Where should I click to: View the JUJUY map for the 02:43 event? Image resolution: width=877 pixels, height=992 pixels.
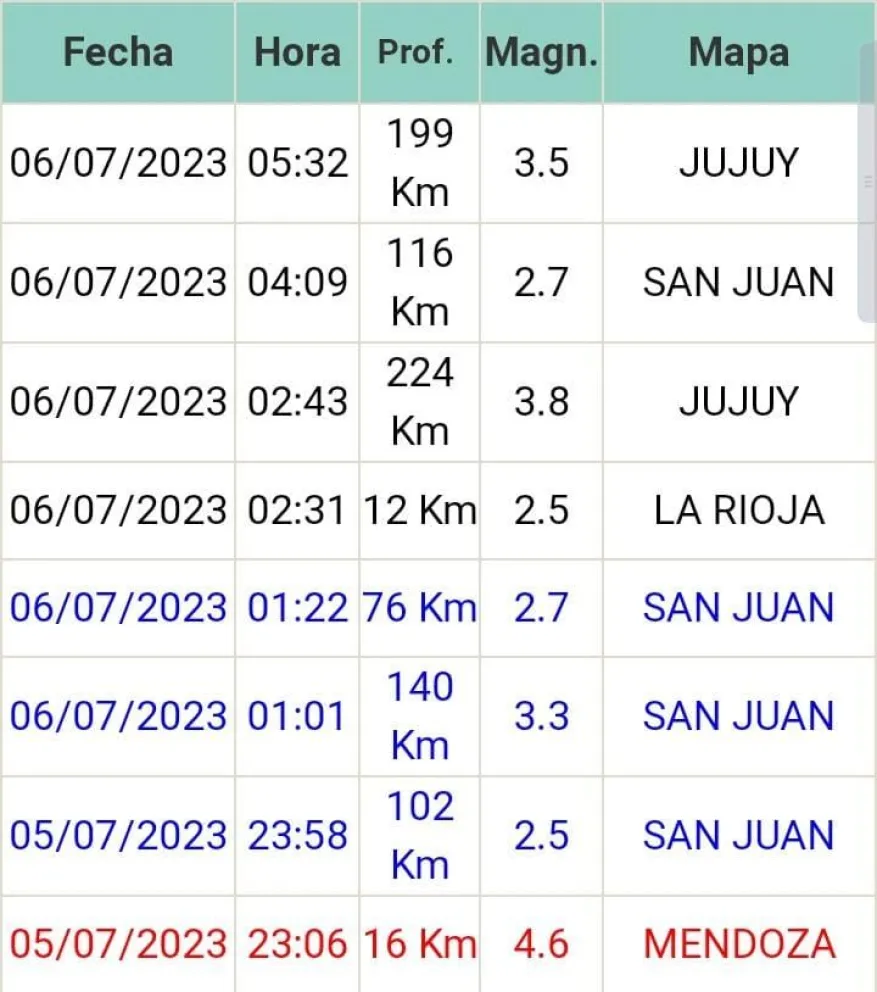738,402
